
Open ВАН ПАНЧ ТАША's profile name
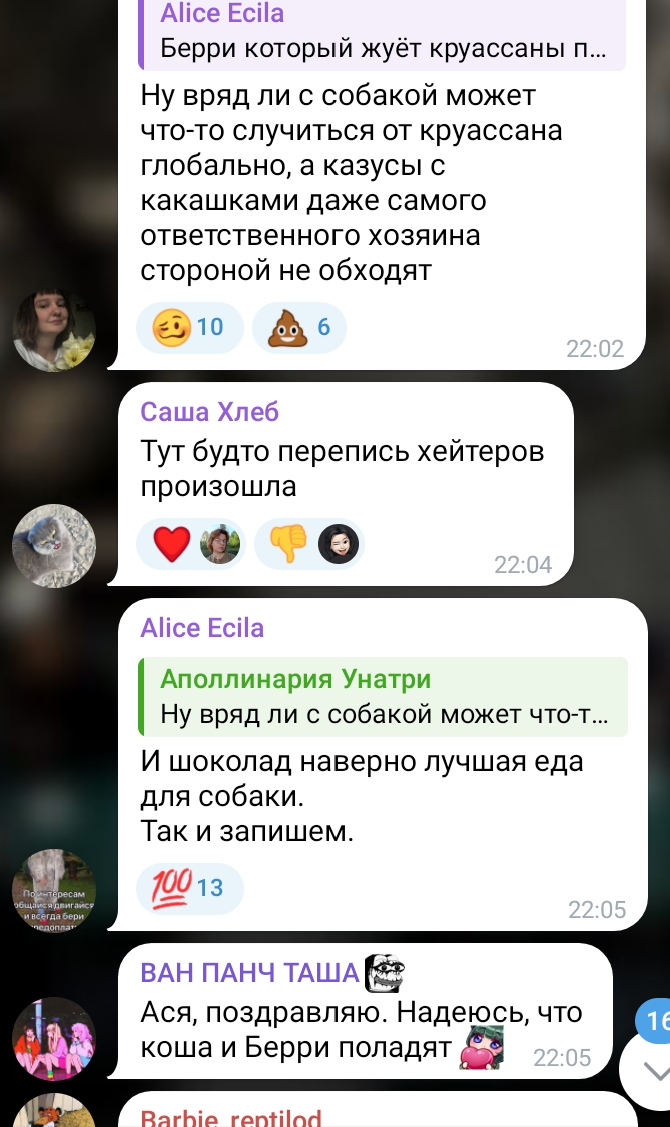tap(249, 972)
